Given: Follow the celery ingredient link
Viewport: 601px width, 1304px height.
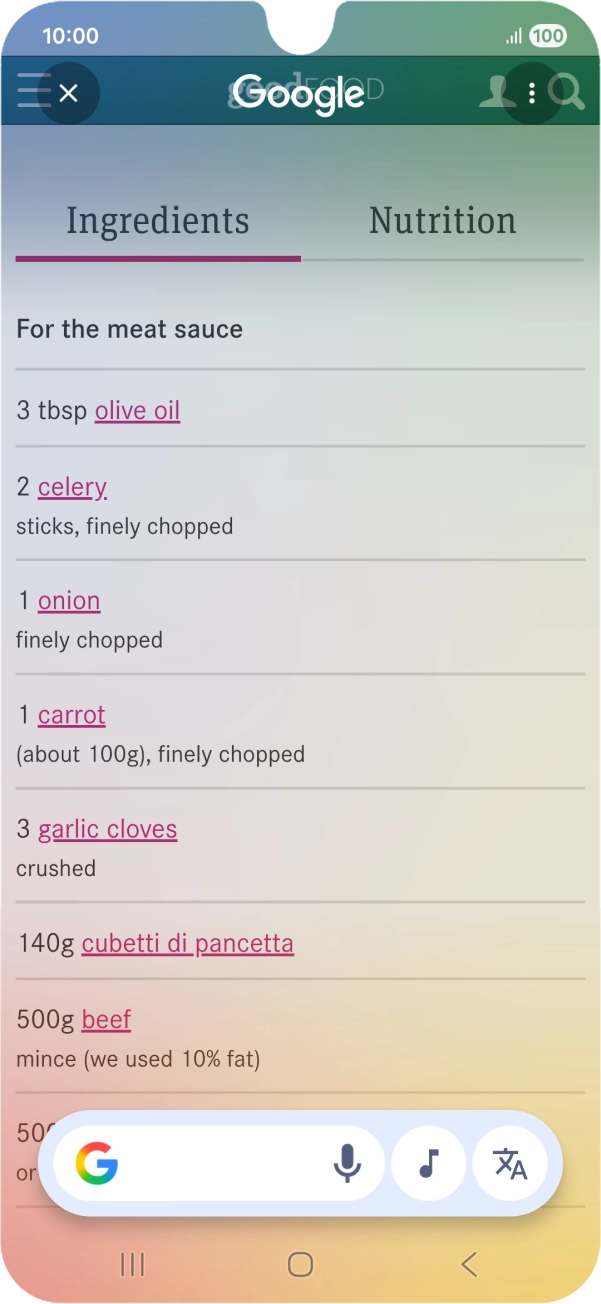Looking at the screenshot, I should click(72, 487).
